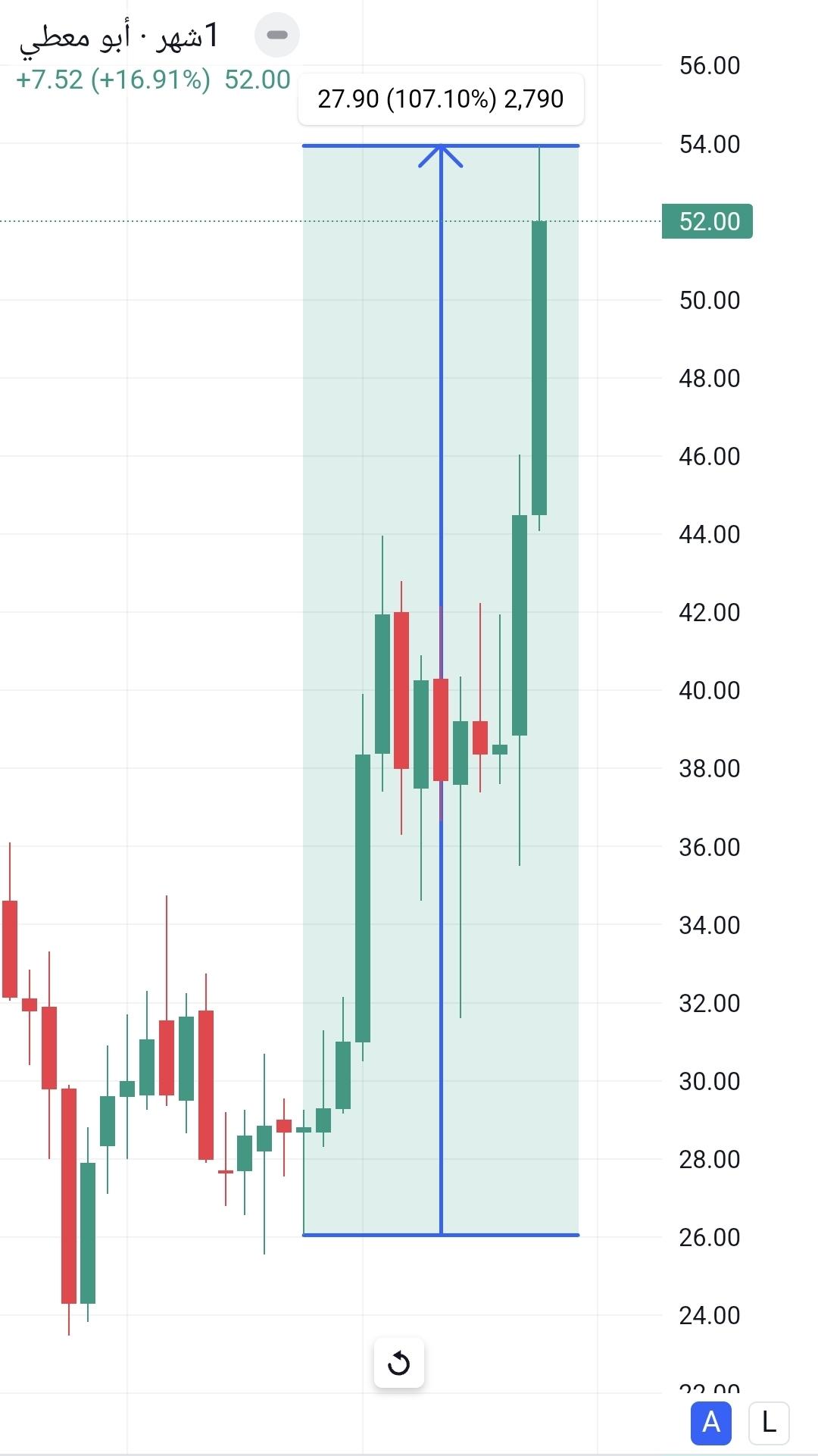Reset the chart view
818x1456 pixels.
point(399,1363)
